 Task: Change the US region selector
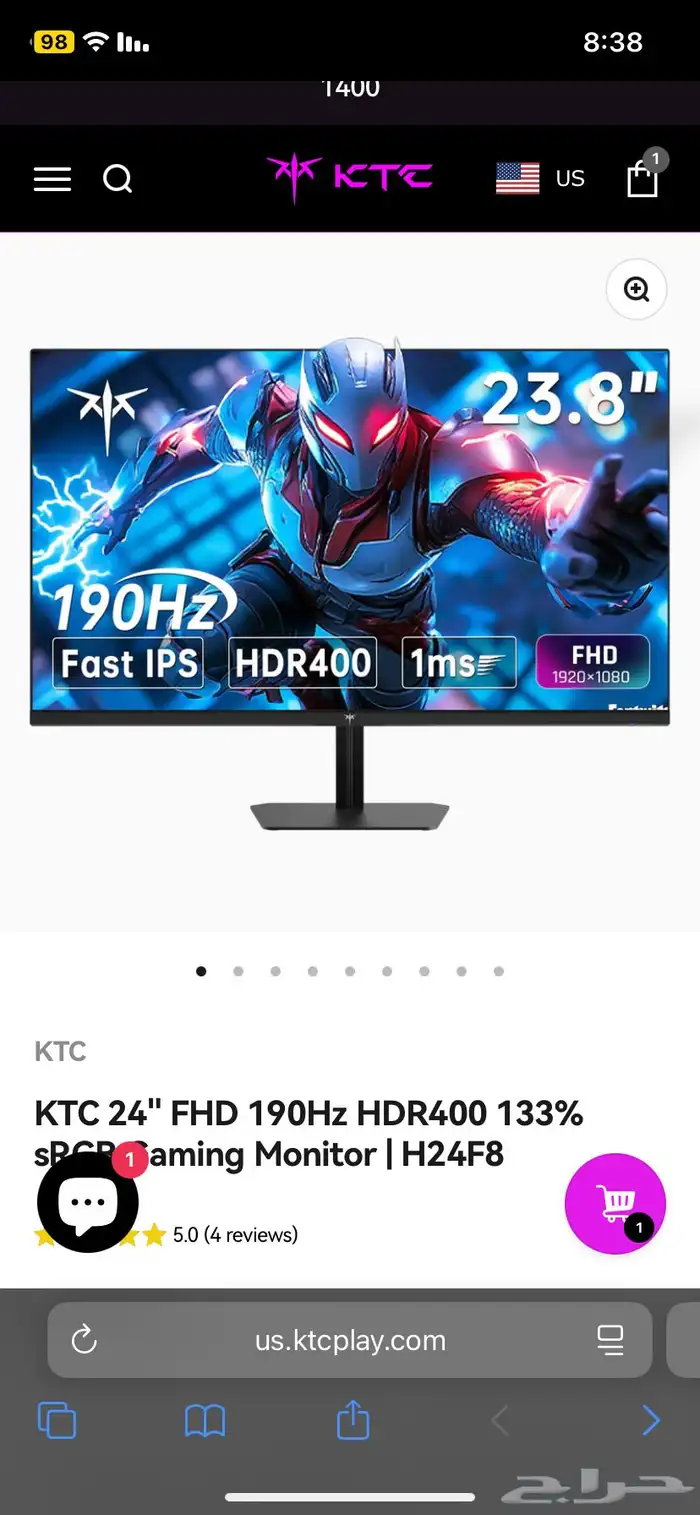click(x=540, y=179)
